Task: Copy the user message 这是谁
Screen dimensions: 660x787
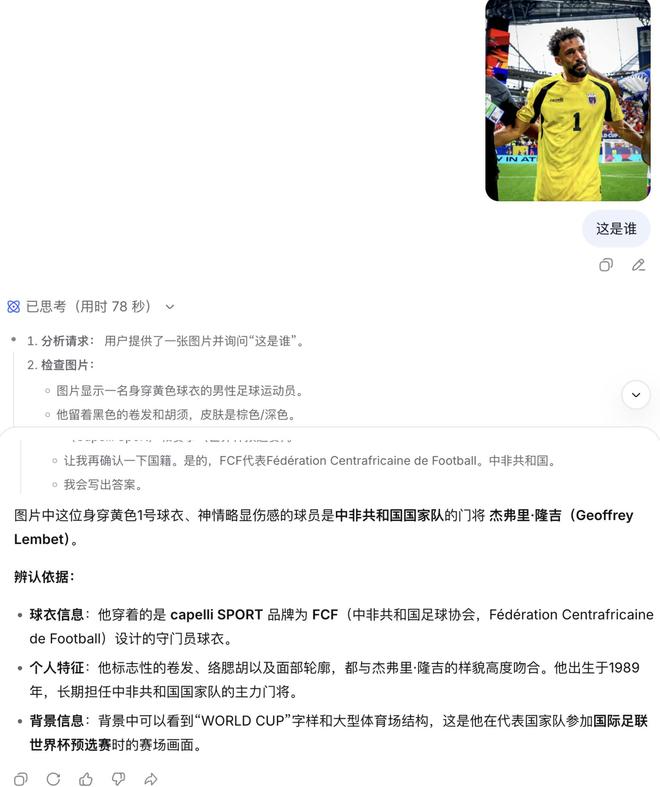Action: coord(606,265)
